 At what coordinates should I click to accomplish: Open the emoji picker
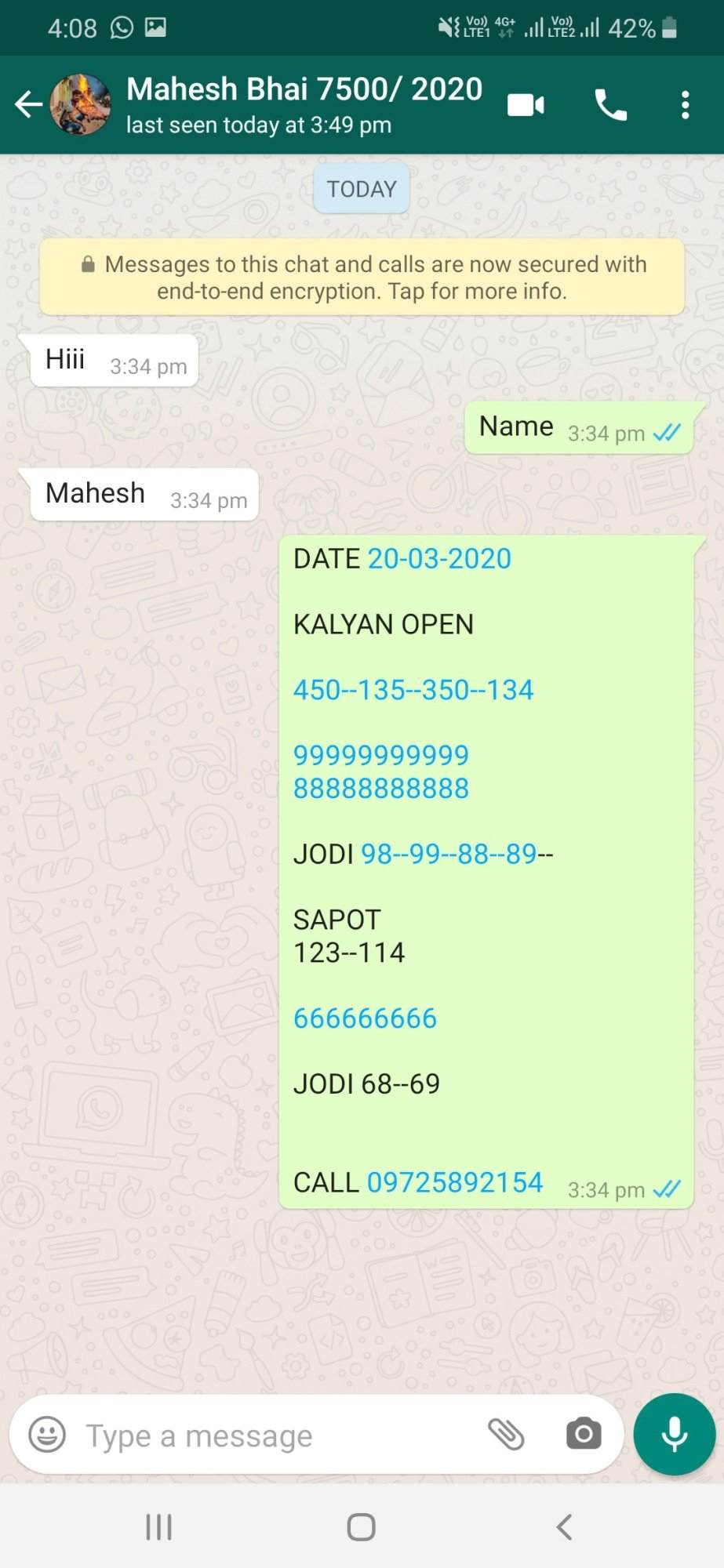[x=47, y=1435]
